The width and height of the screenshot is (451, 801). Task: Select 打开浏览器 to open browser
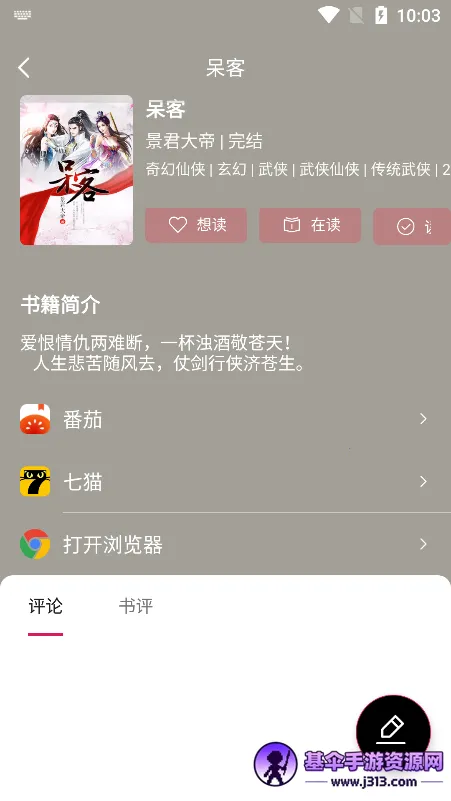(x=225, y=544)
